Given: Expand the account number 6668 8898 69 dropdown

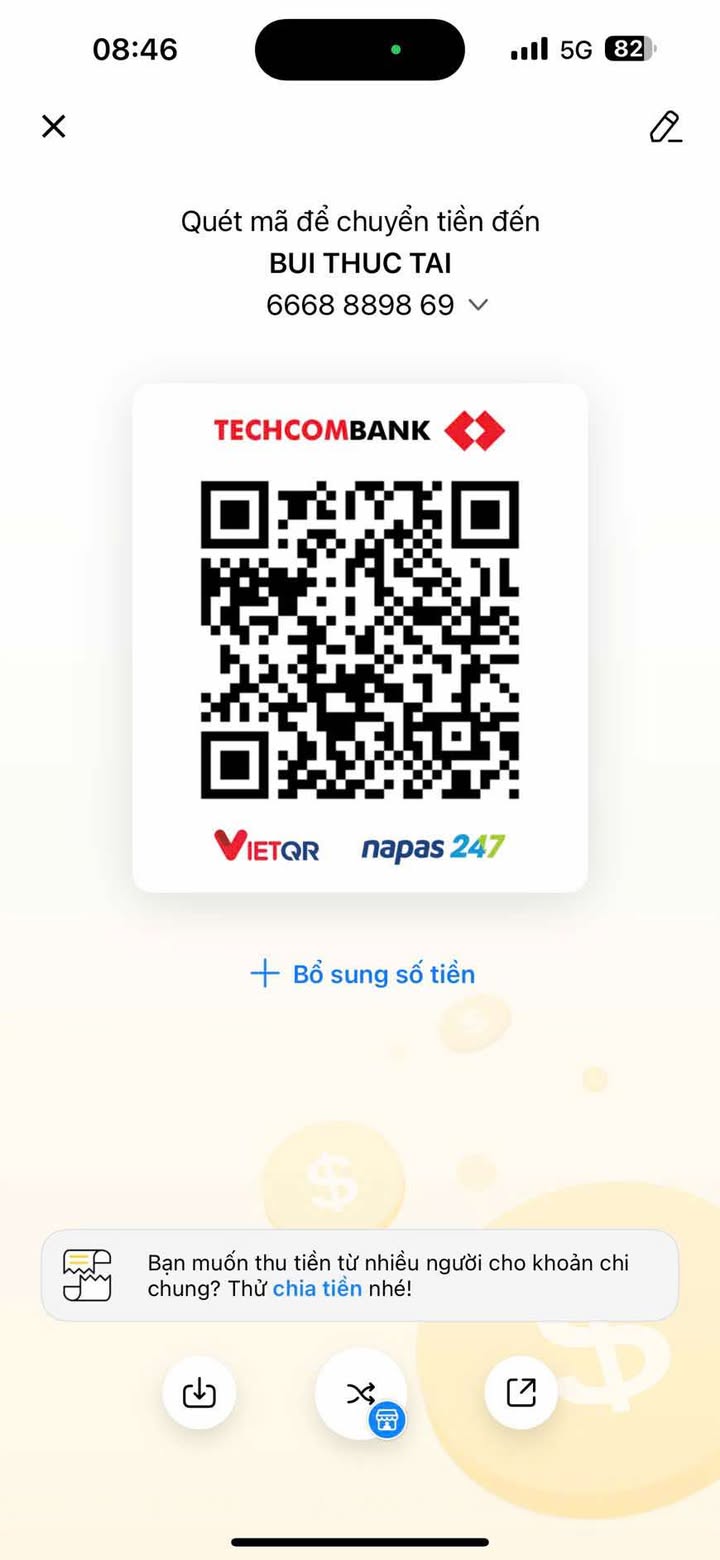Looking at the screenshot, I should [x=478, y=305].
